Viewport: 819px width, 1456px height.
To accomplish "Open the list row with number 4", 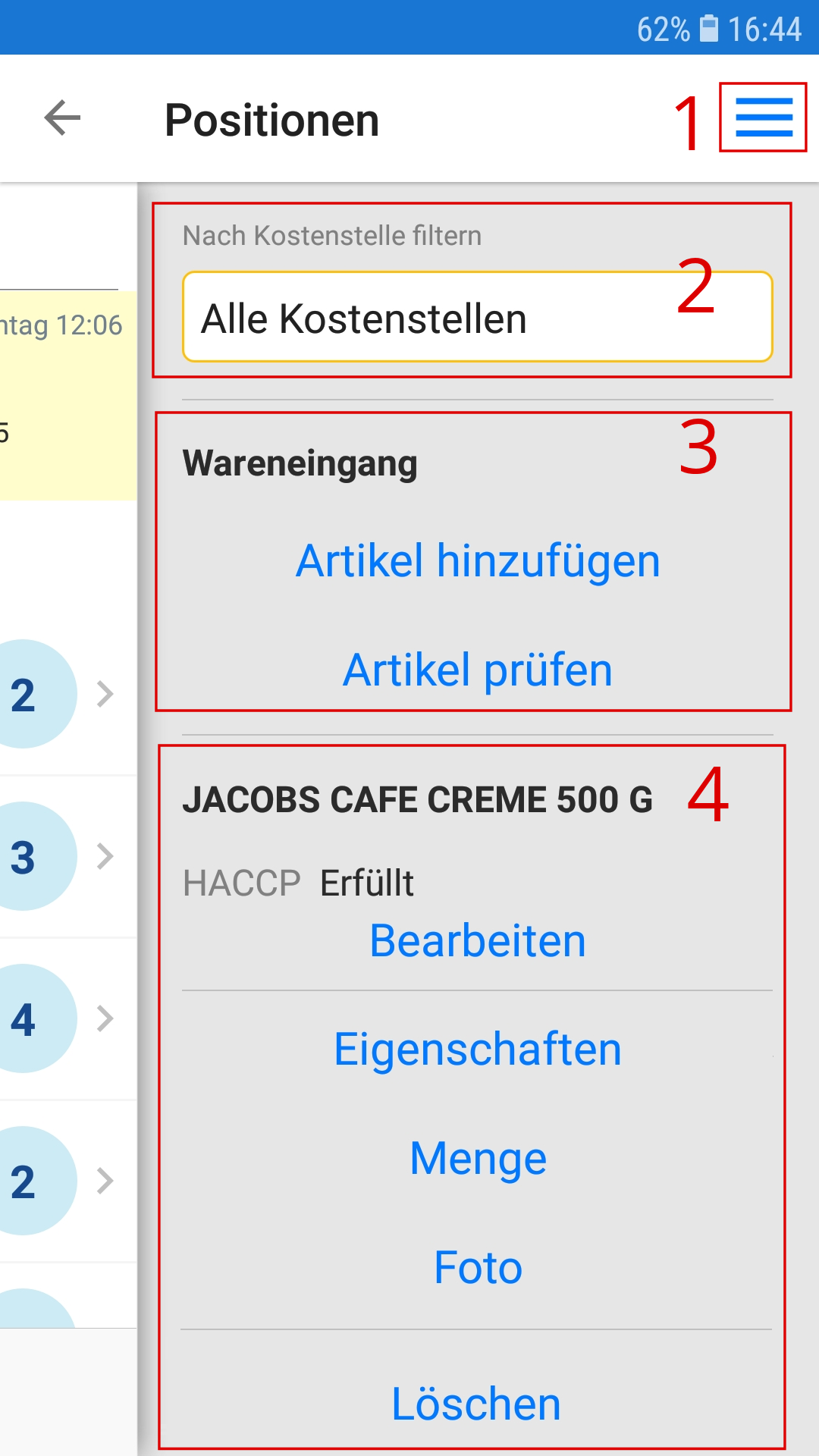I will point(61,1019).
